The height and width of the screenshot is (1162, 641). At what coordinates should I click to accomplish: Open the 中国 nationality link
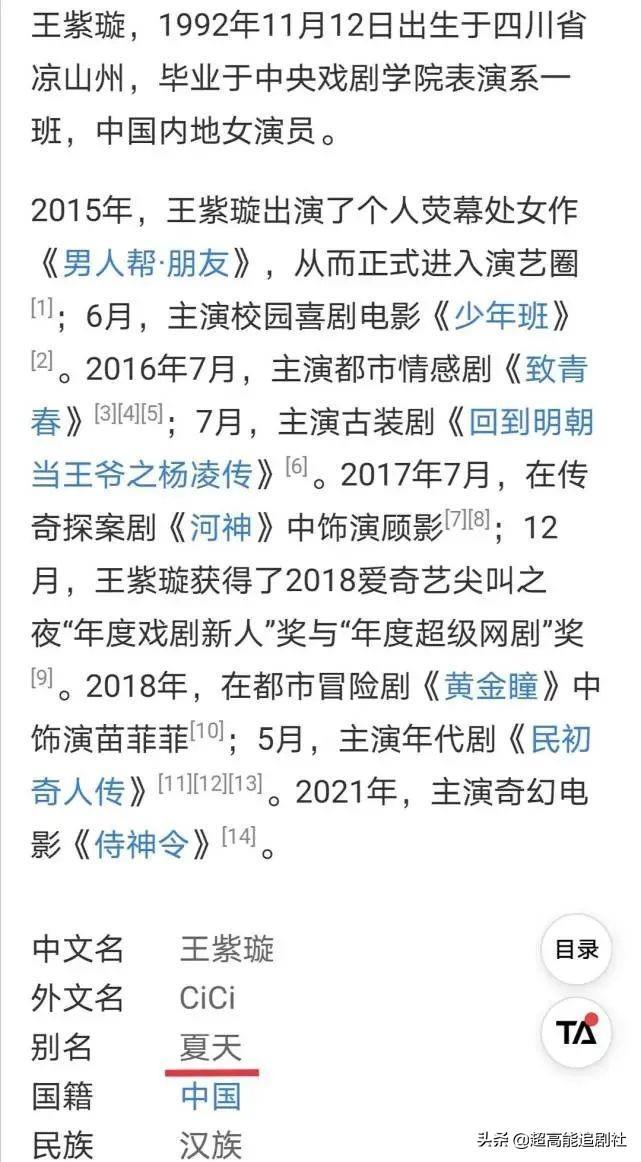point(211,1096)
